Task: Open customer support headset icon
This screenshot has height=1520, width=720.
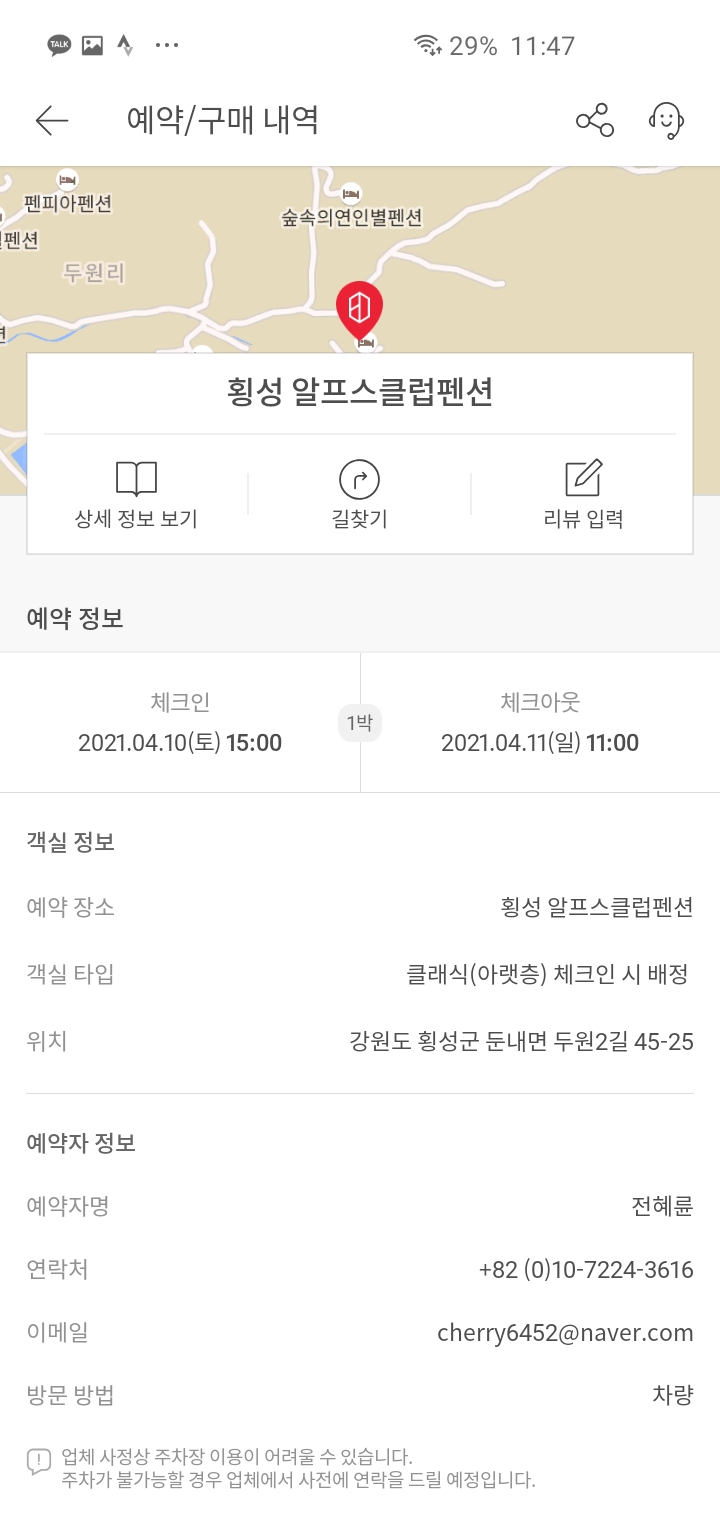Action: 665,121
